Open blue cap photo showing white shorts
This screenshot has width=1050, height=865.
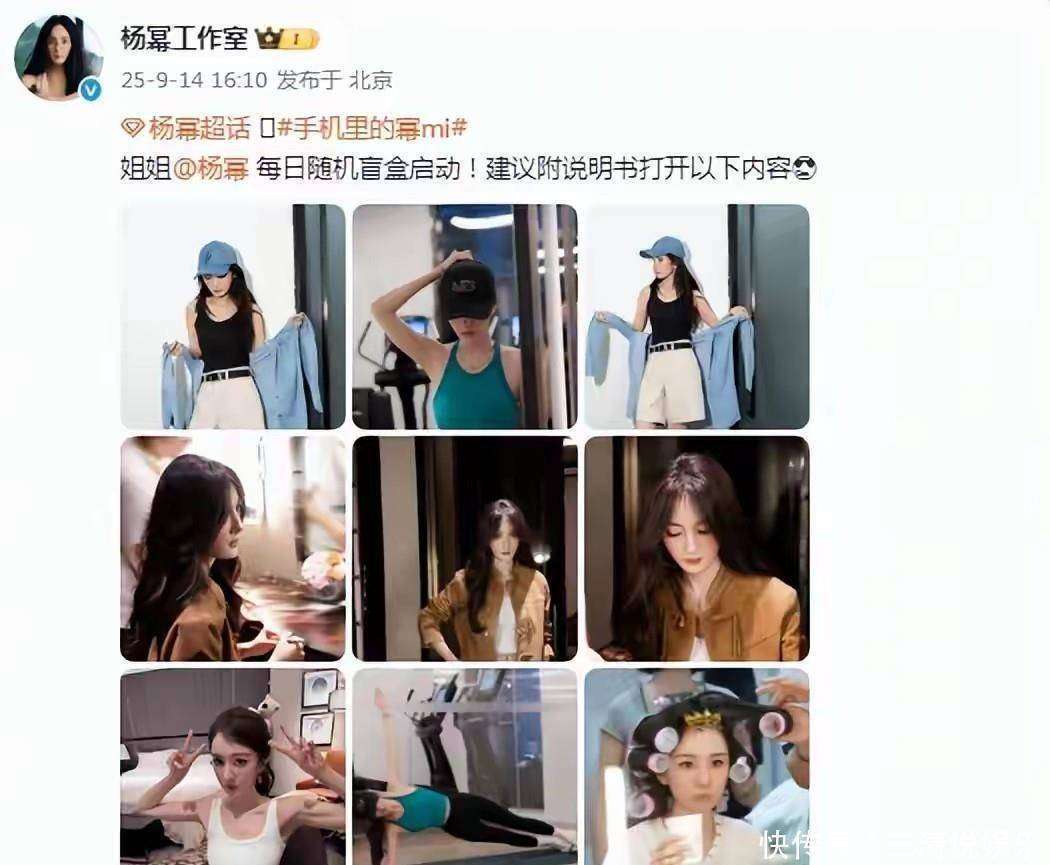click(697, 317)
